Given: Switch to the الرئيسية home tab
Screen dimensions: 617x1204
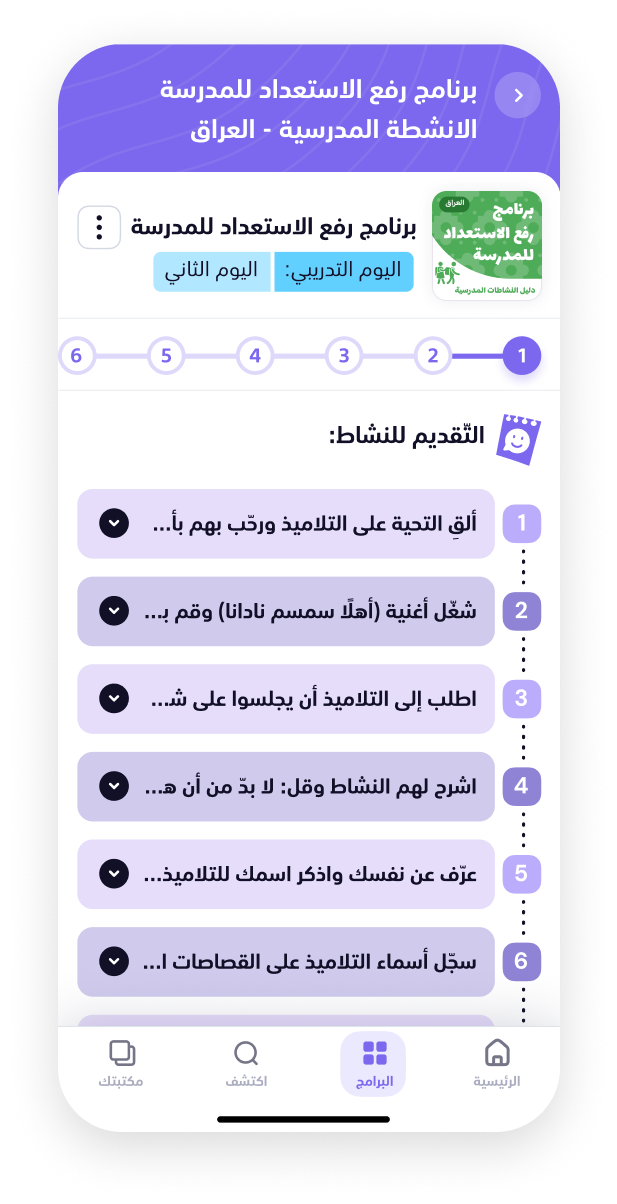Looking at the screenshot, I should (496, 1064).
